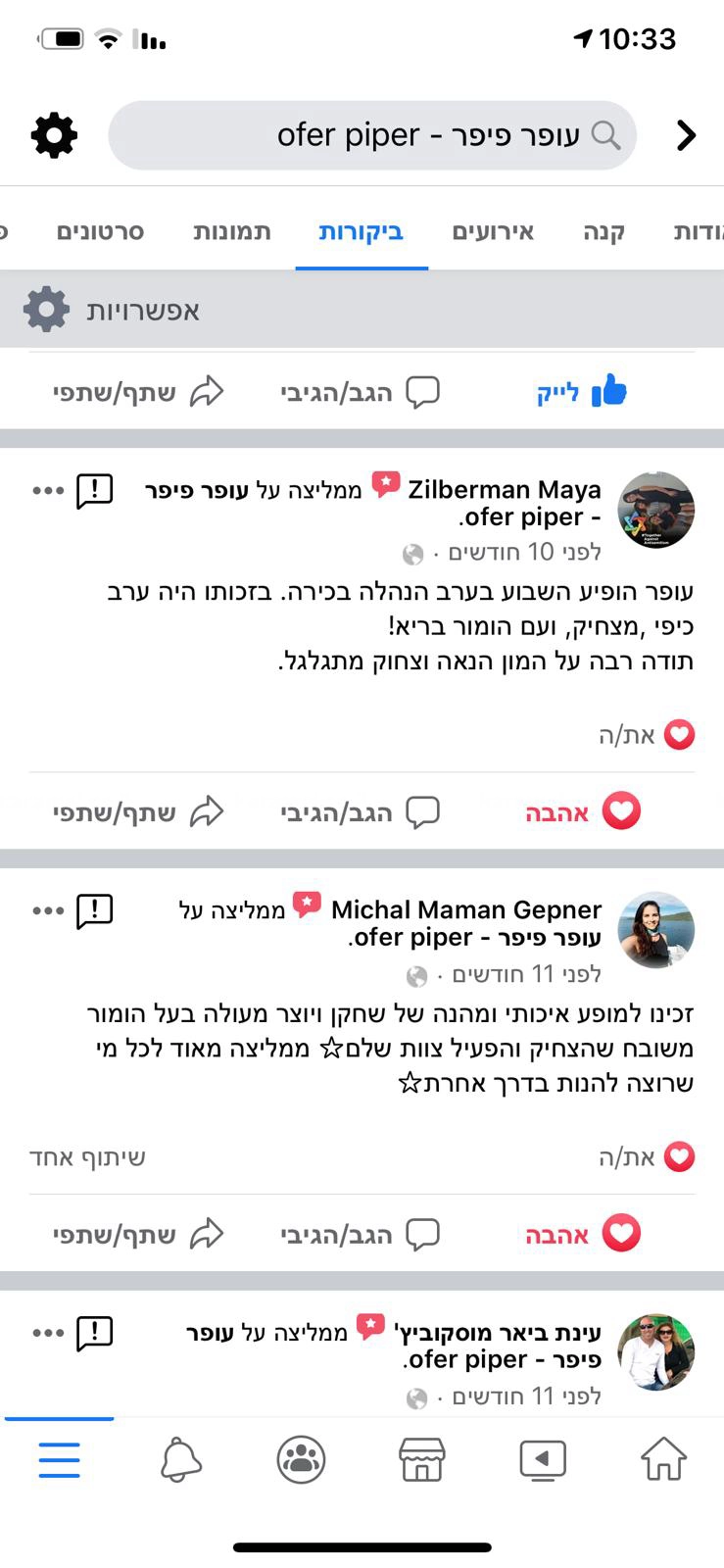This screenshot has height=1568, width=724.
Task: Expand three-dot menu on Michal Maman Gepner's review
Action: 47,908
